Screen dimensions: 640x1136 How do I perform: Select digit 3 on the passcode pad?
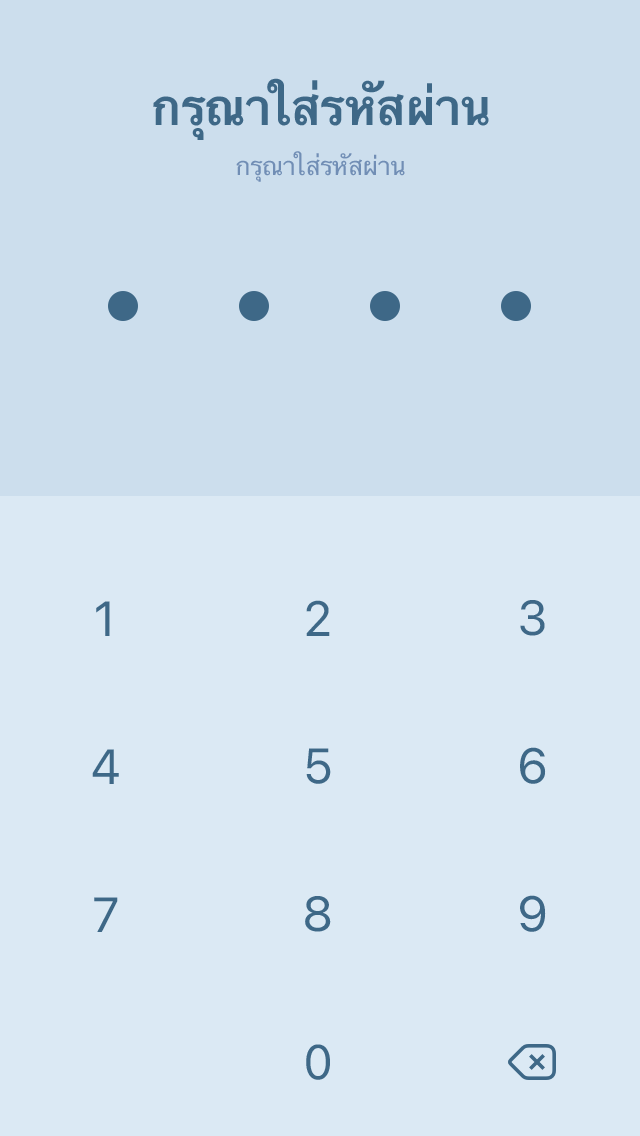click(x=532, y=619)
